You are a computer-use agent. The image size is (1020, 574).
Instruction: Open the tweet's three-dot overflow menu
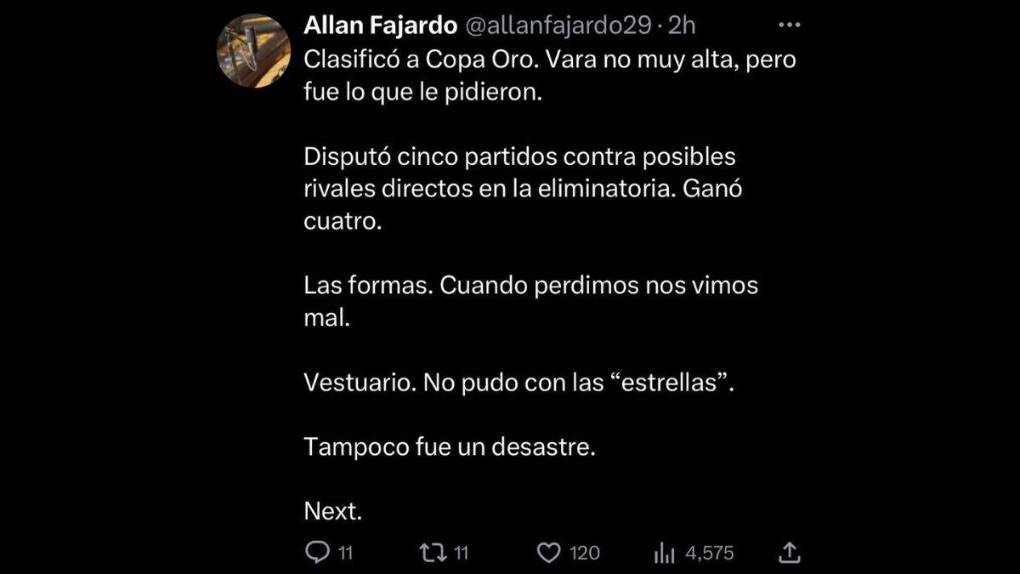[790, 26]
